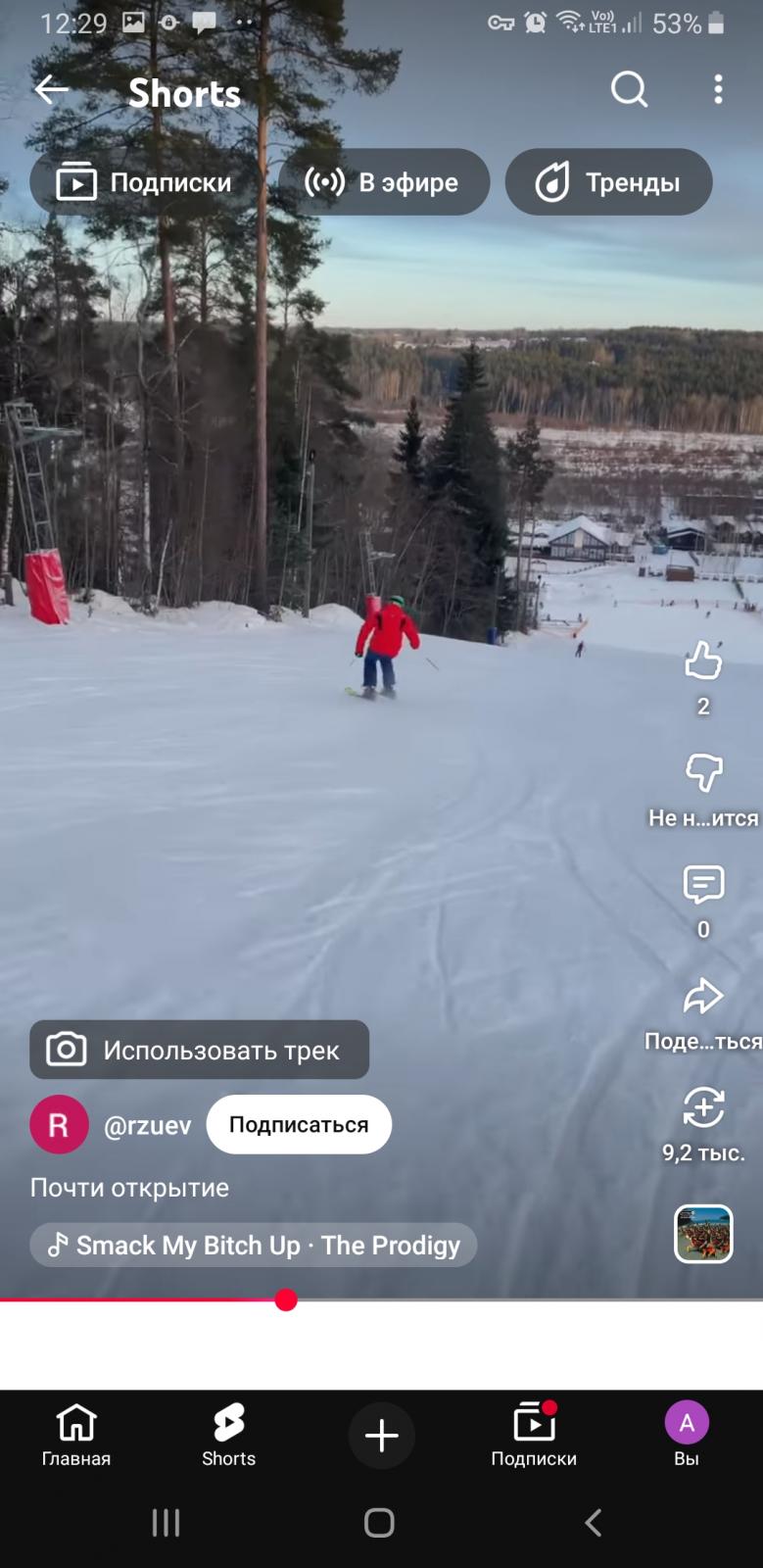Go back using the top-left arrow
Screen dimensions: 763x1568
(51, 90)
